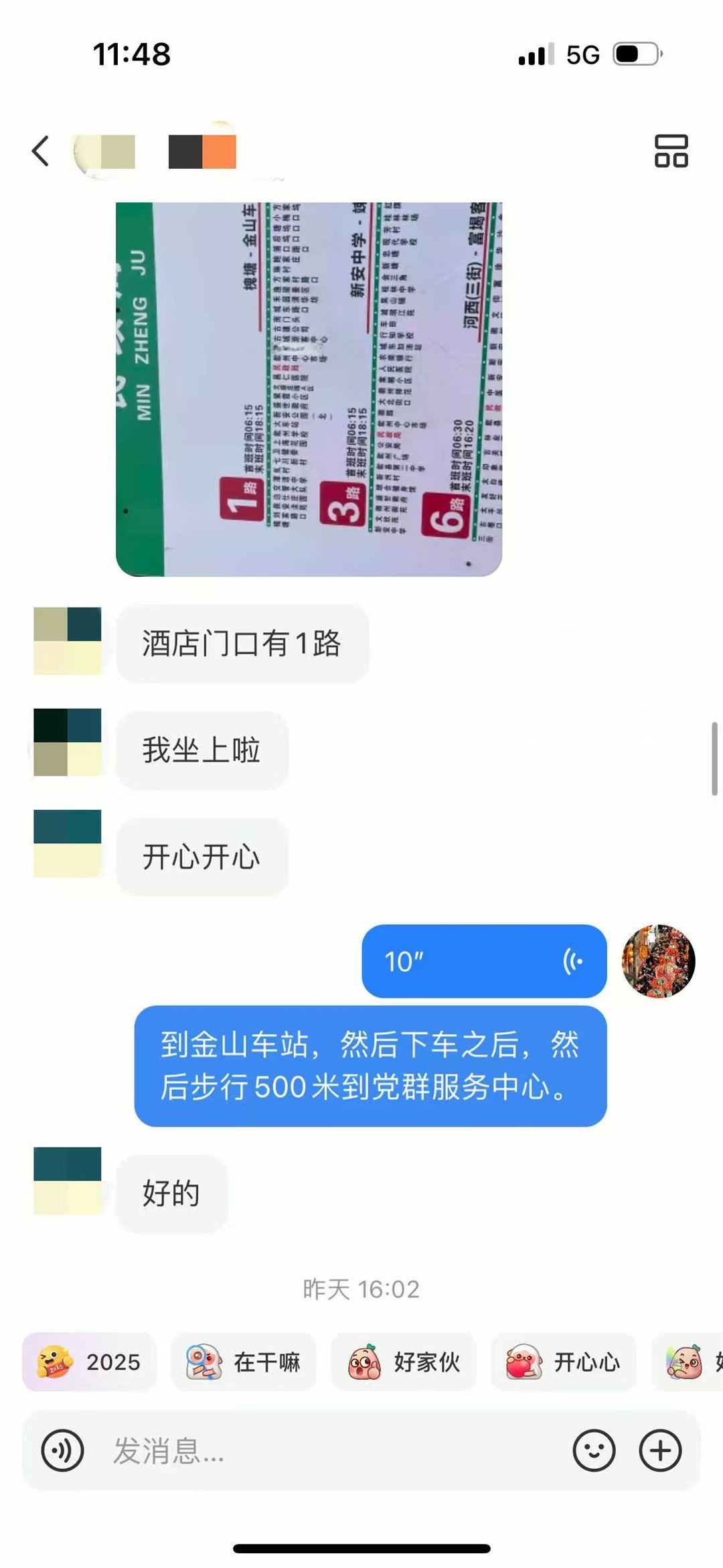Image resolution: width=723 pixels, height=1568 pixels.
Task: Open my own avatar profile
Action: 658,961
